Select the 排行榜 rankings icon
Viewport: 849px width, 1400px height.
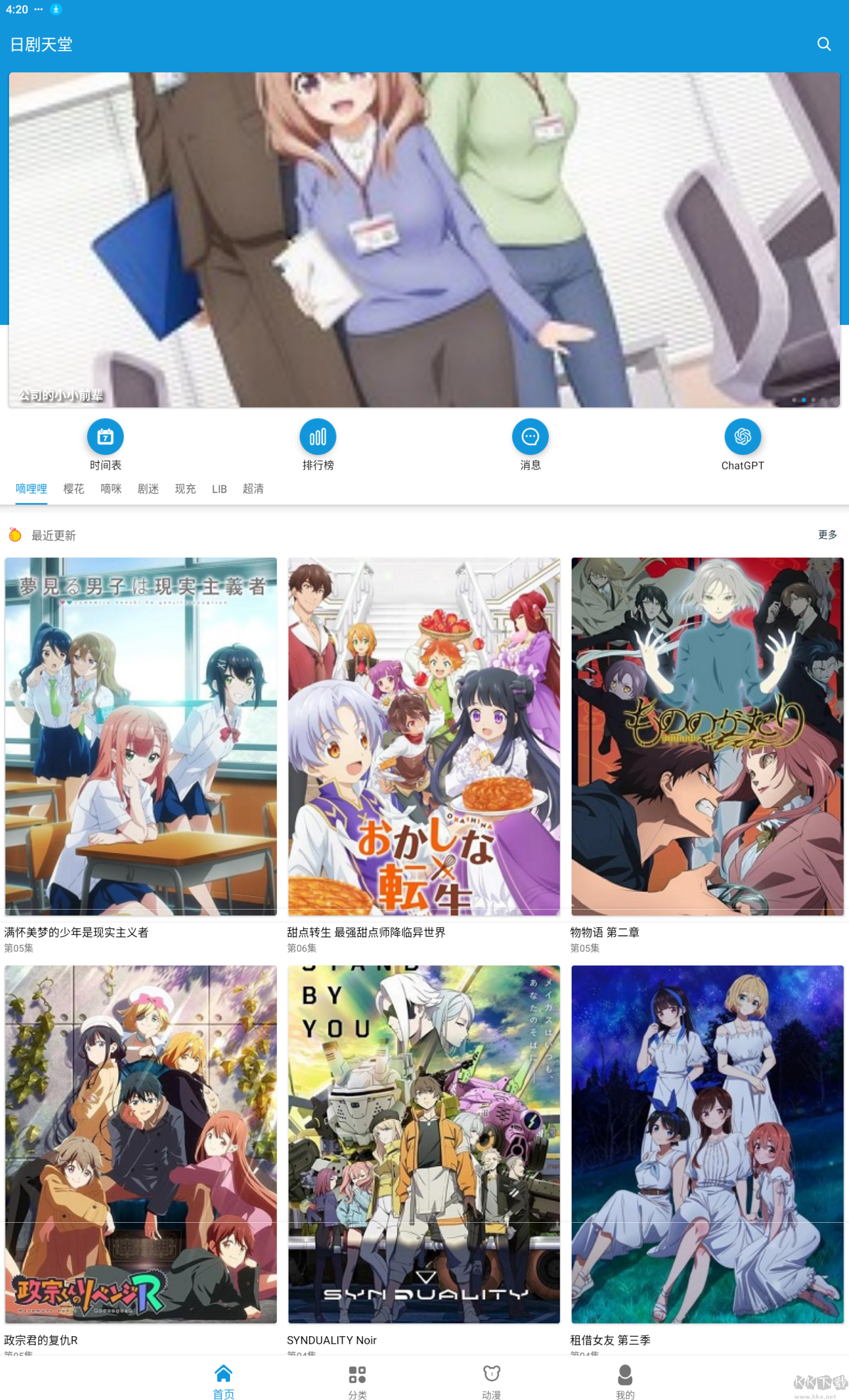coord(318,436)
